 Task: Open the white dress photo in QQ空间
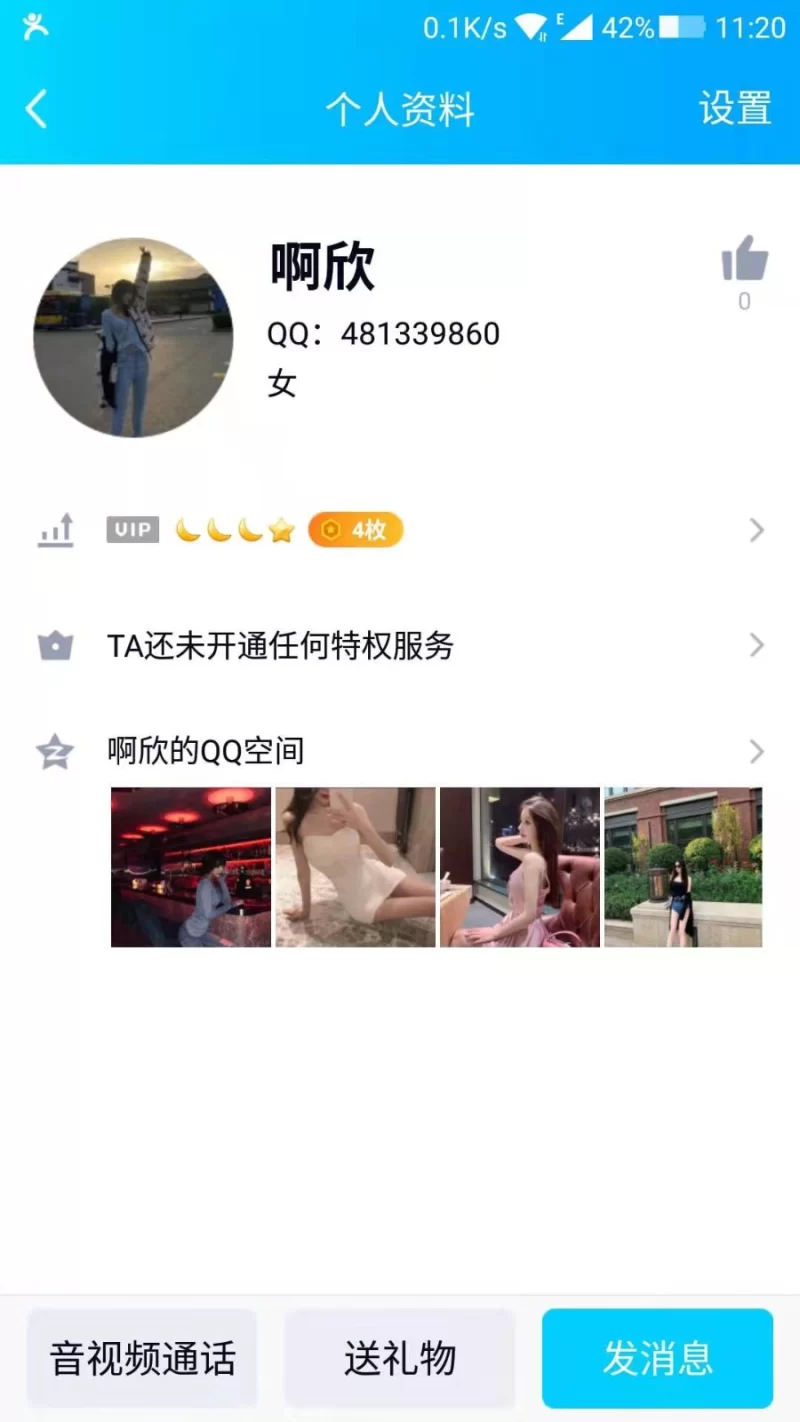pyautogui.click(x=355, y=867)
